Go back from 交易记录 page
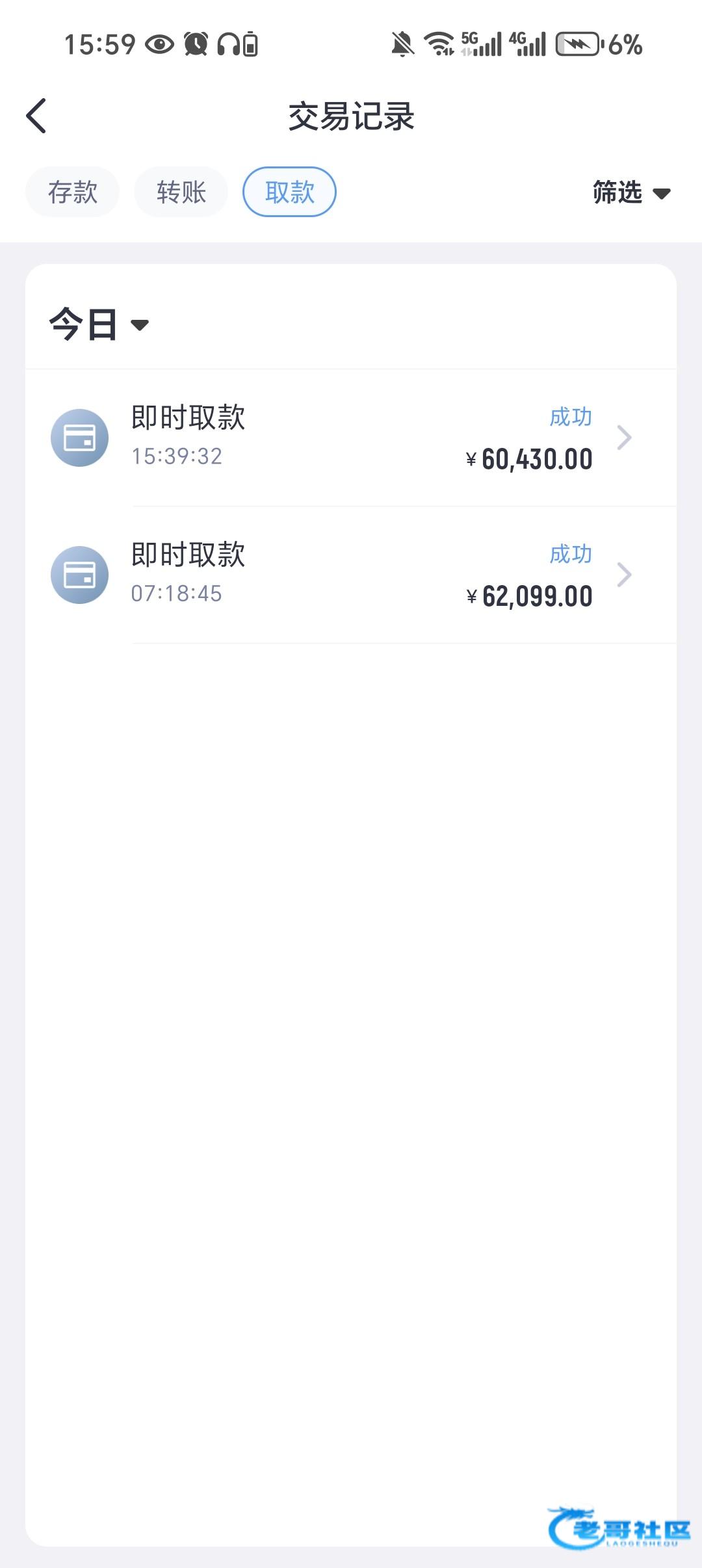This screenshot has width=702, height=1568. point(36,116)
